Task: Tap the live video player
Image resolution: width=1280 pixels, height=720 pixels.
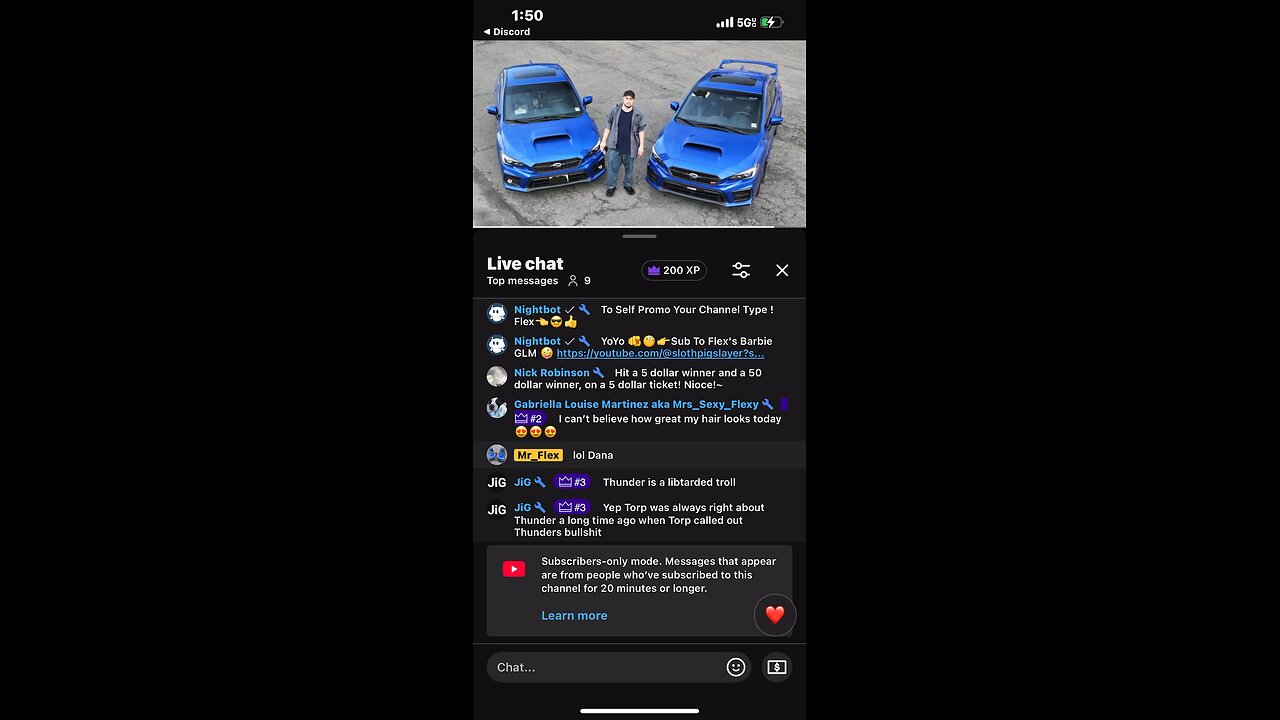Action: [x=639, y=133]
